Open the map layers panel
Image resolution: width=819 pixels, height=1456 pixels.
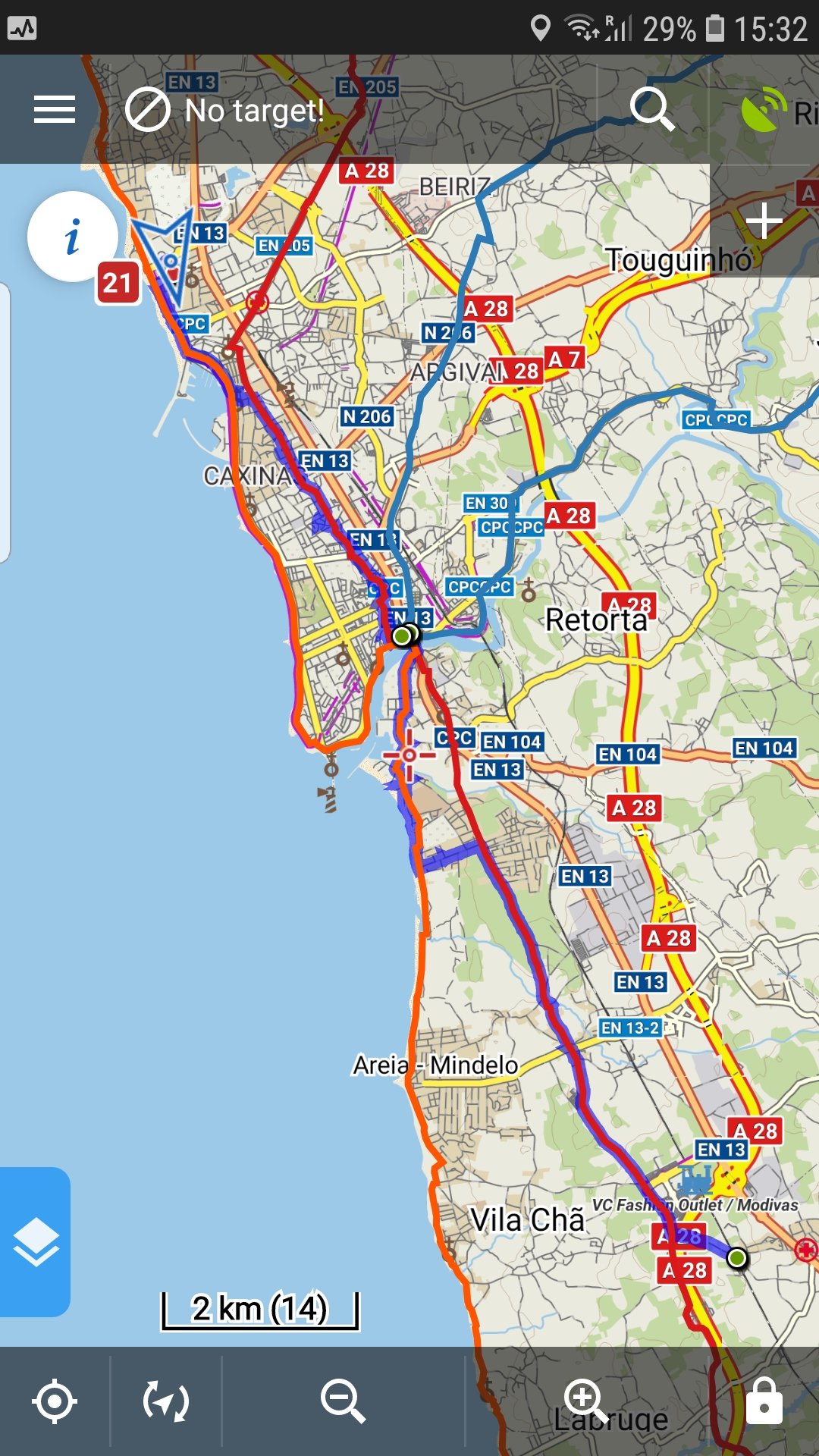tap(35, 1242)
